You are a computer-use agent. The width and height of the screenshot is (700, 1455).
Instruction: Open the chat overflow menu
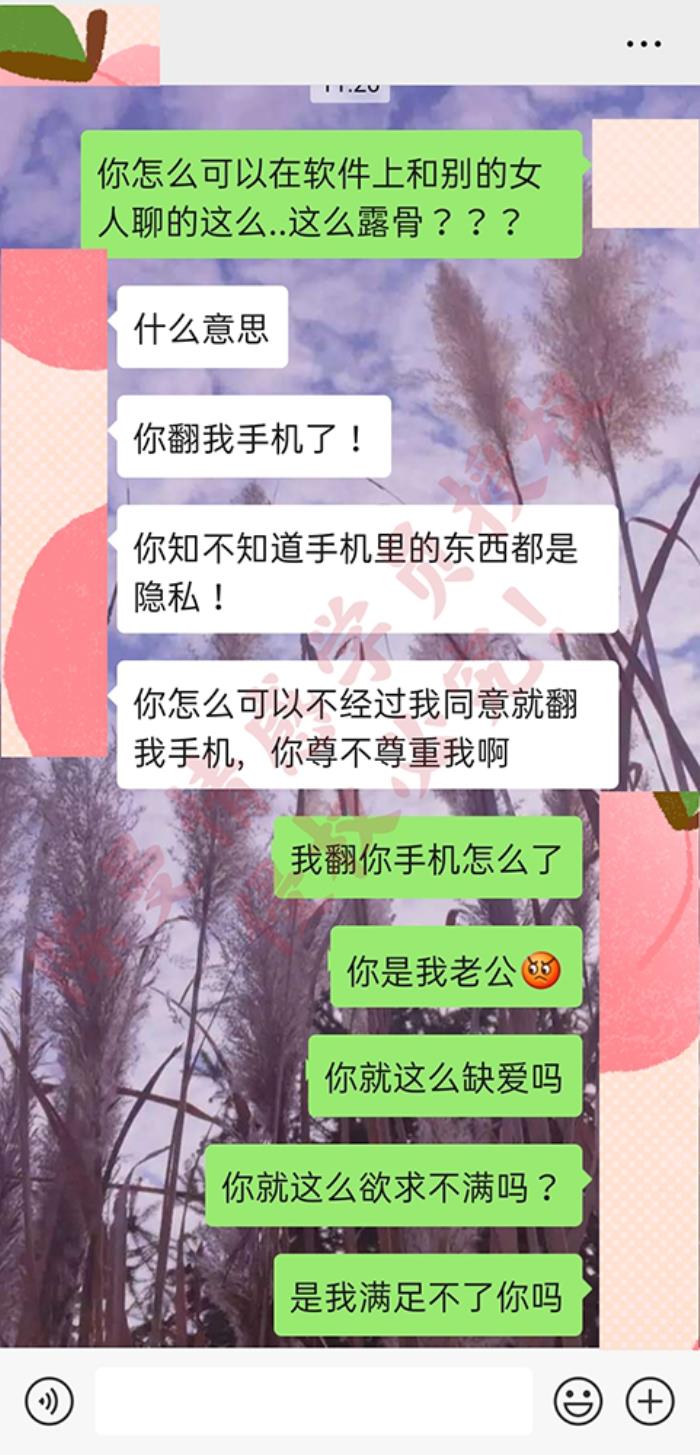644,44
